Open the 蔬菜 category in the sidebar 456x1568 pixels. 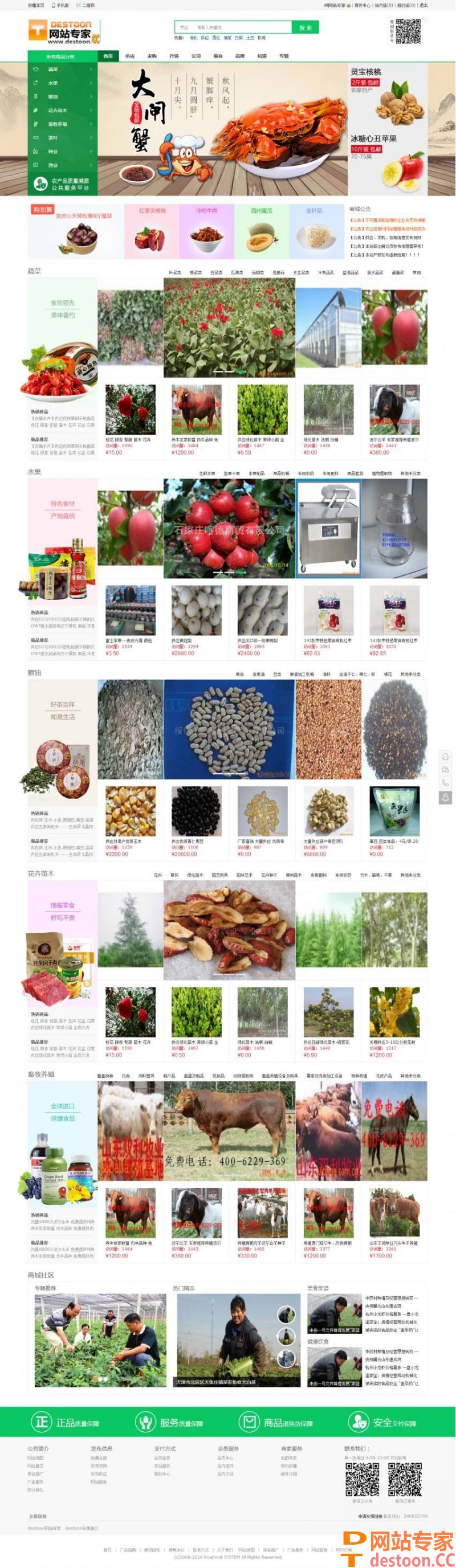pos(54,70)
